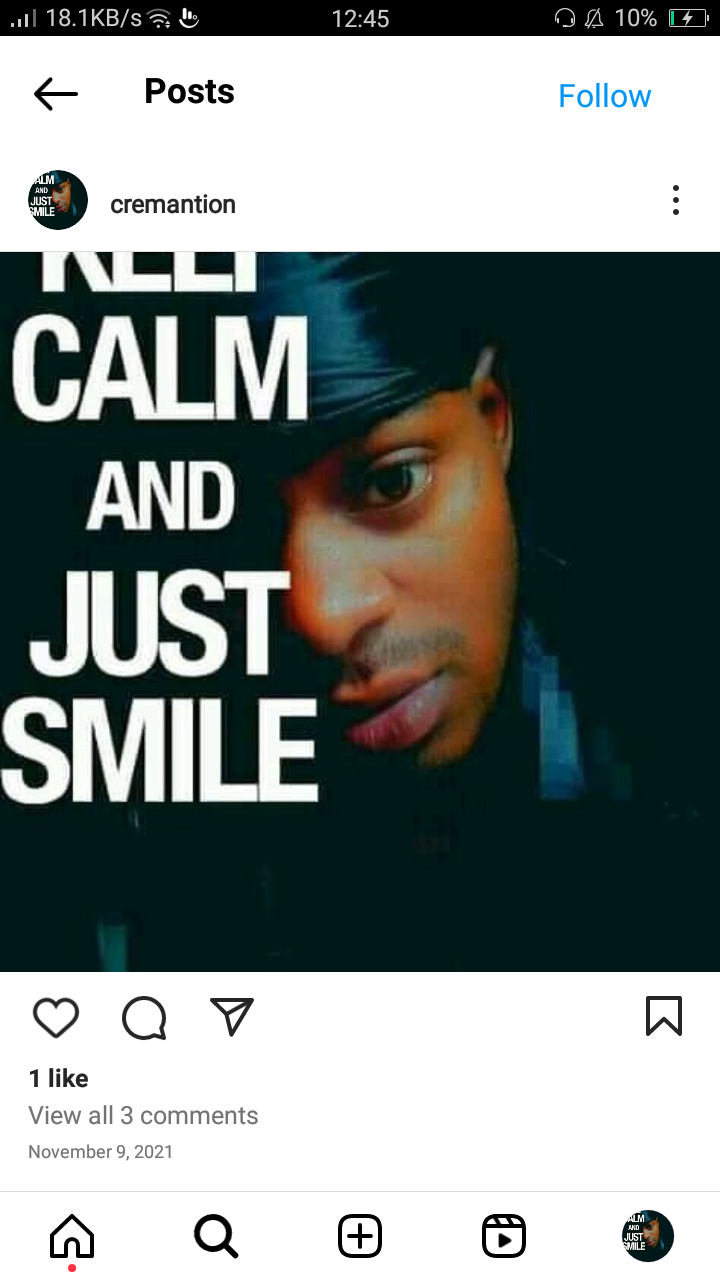Switch to the Home tab
The image size is (720, 1280).
(x=72, y=1237)
